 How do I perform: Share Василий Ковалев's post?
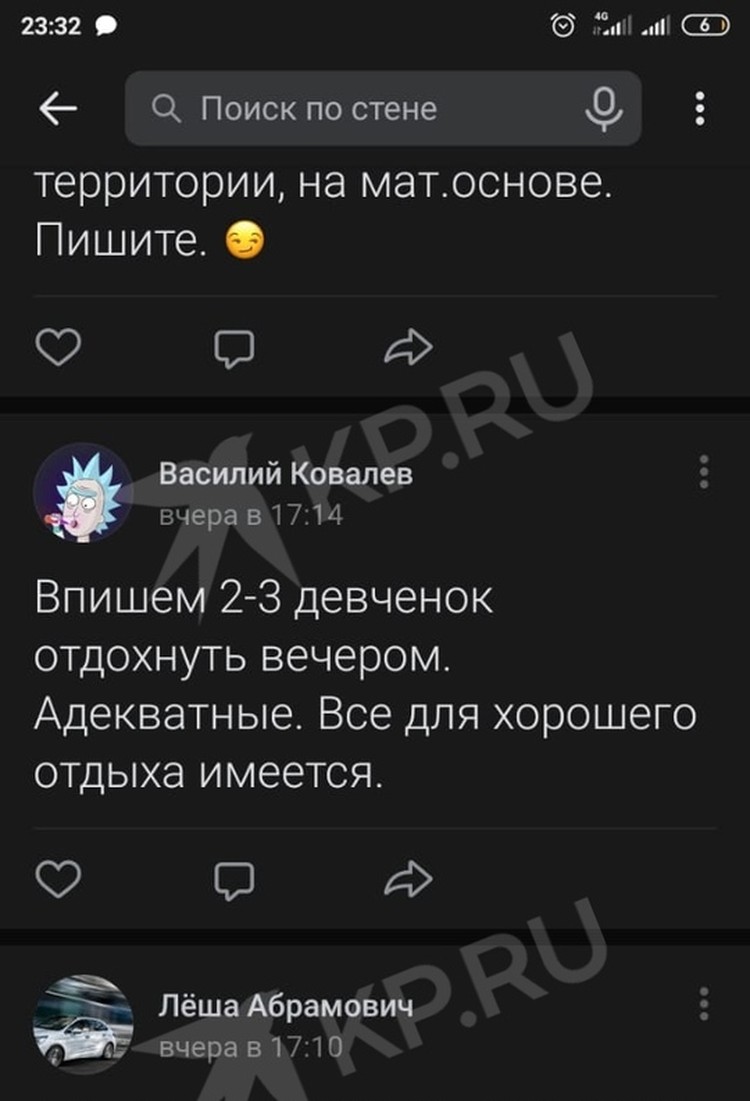[x=408, y=880]
